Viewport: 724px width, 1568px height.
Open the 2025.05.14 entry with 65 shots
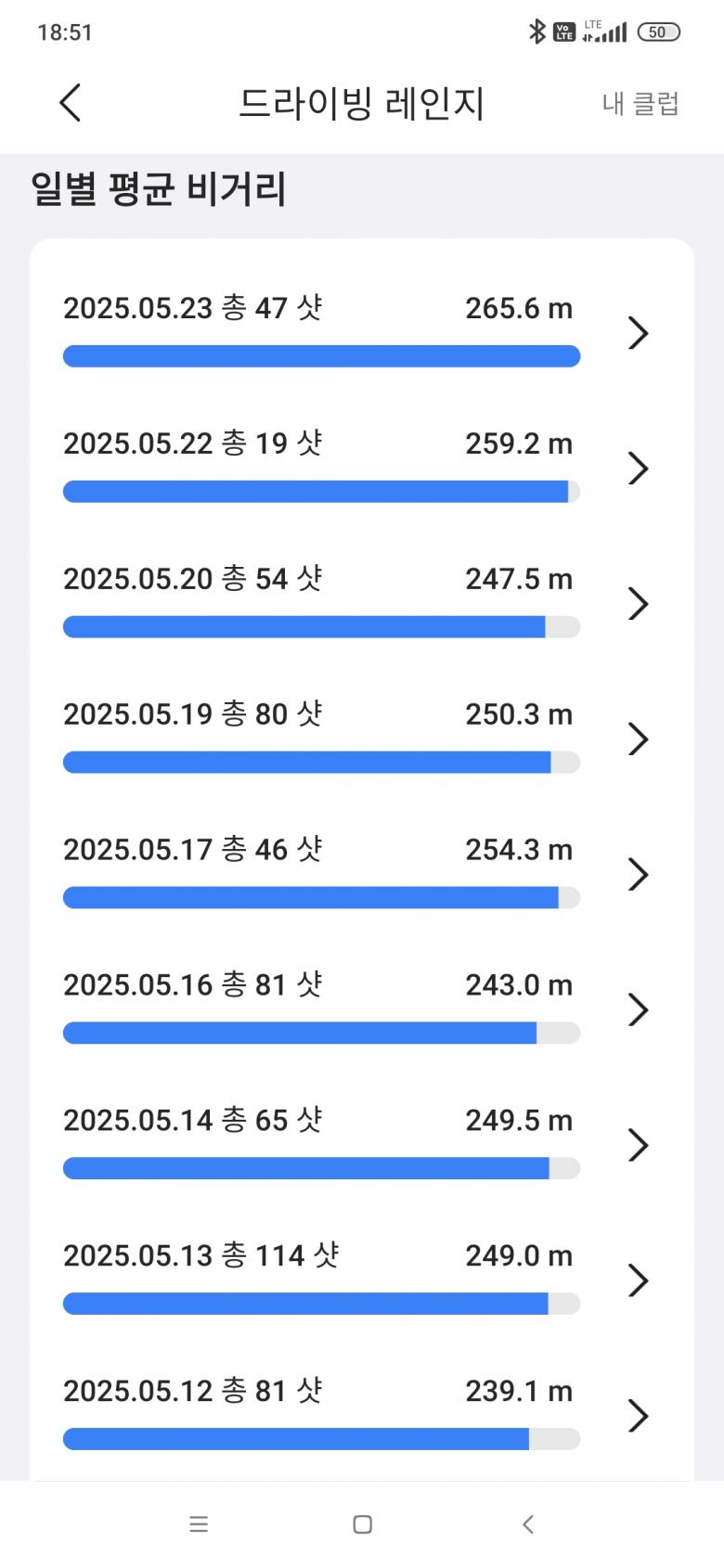[x=362, y=1144]
